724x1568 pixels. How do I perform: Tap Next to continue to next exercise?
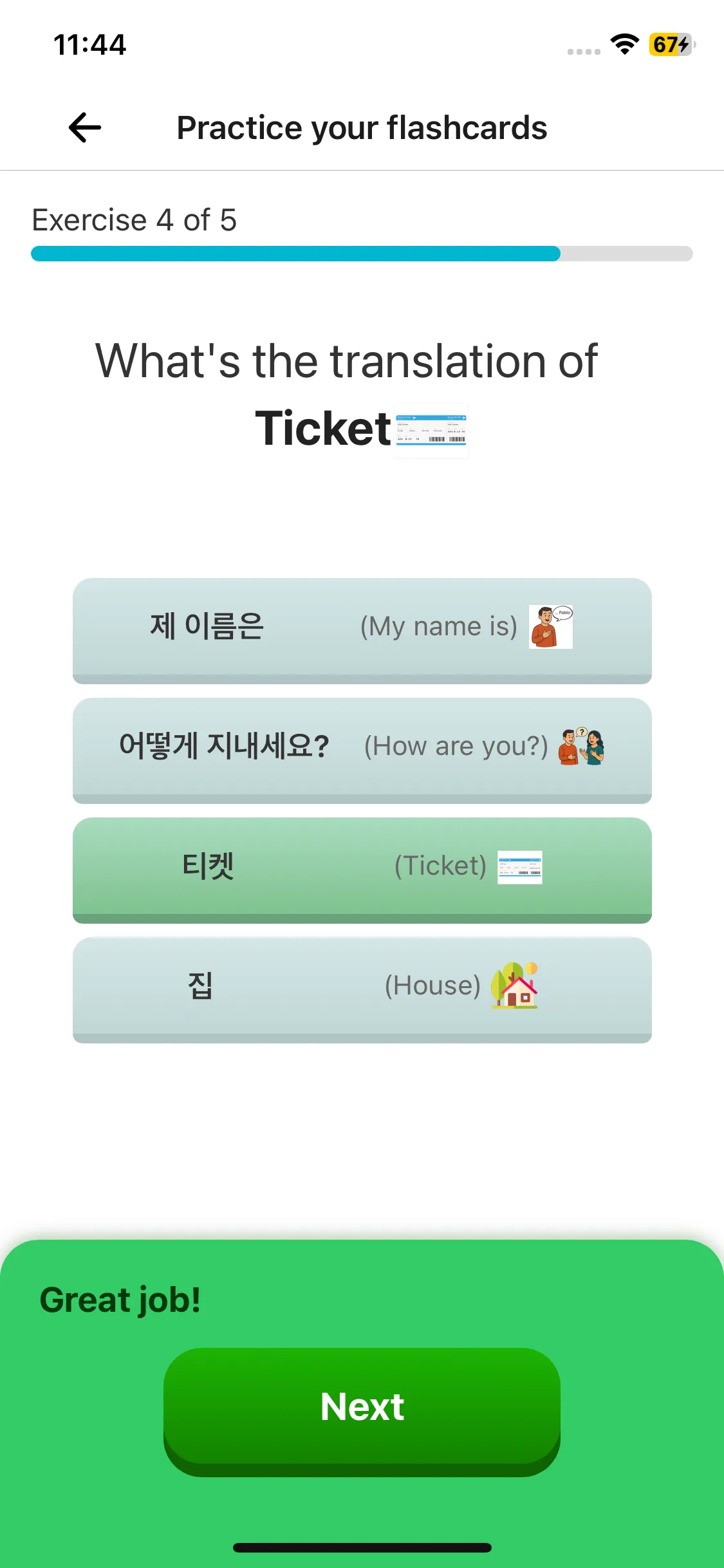click(x=362, y=1408)
